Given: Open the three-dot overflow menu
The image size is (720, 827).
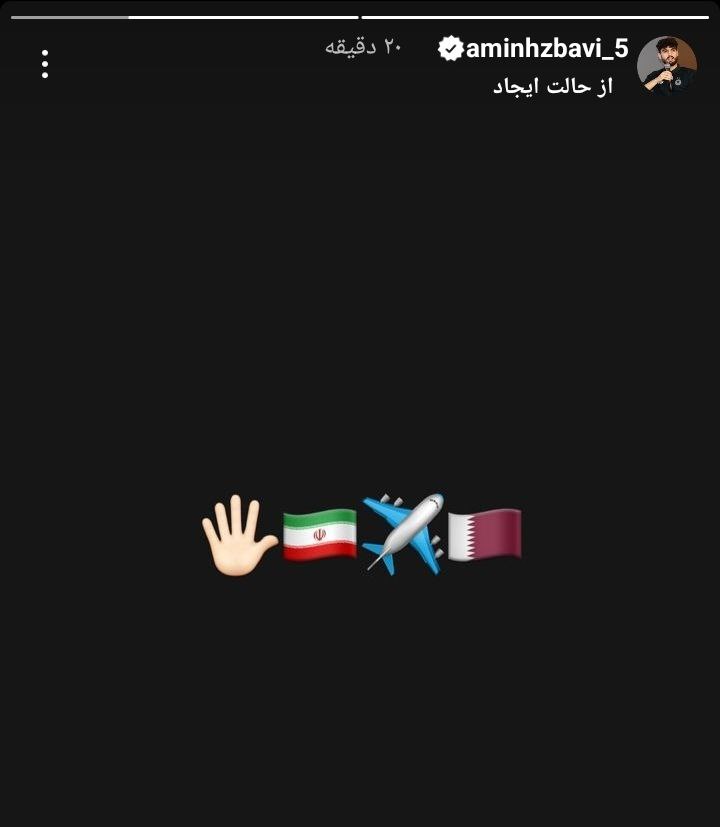Looking at the screenshot, I should pos(45,64).
